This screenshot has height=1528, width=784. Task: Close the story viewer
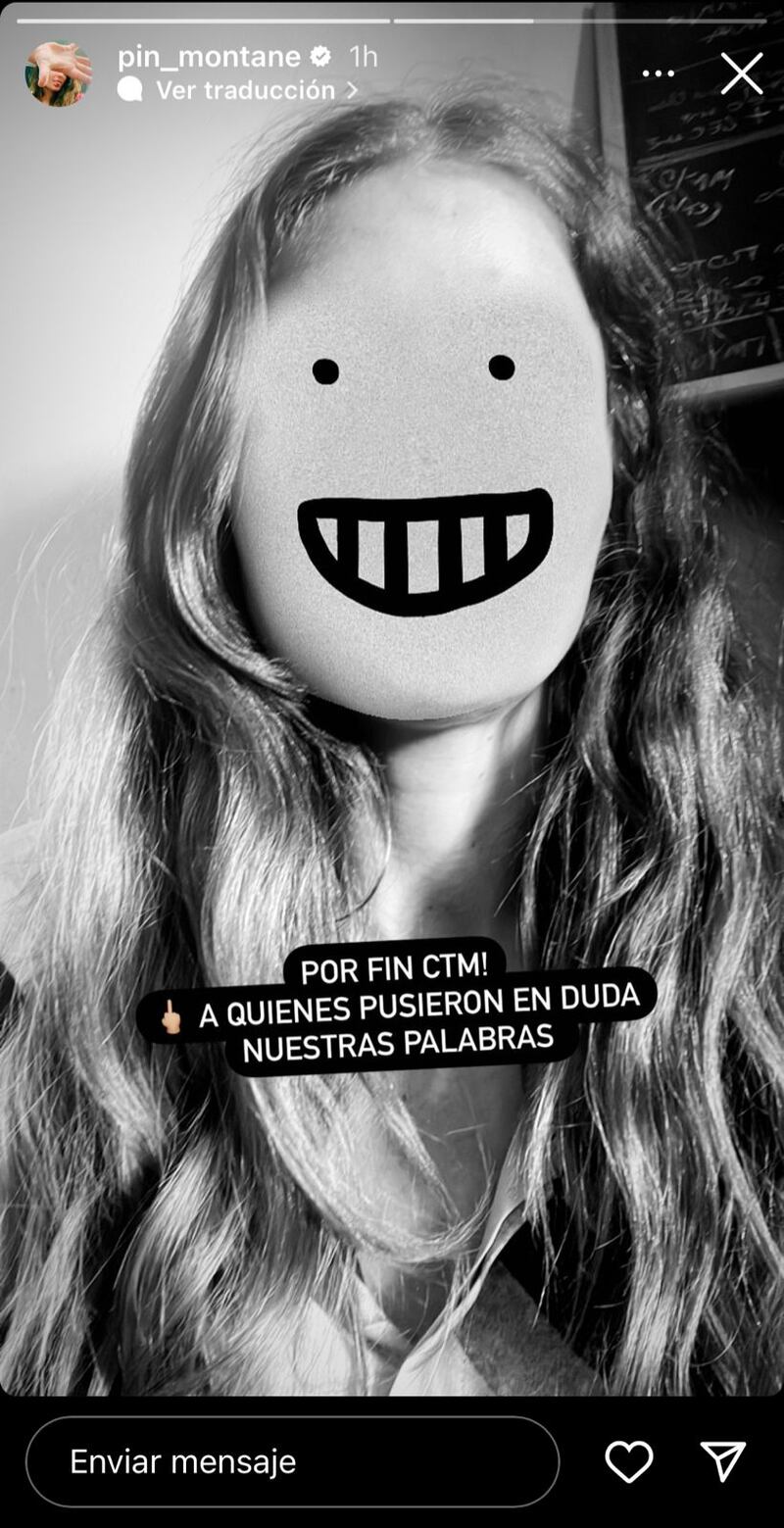point(742,74)
